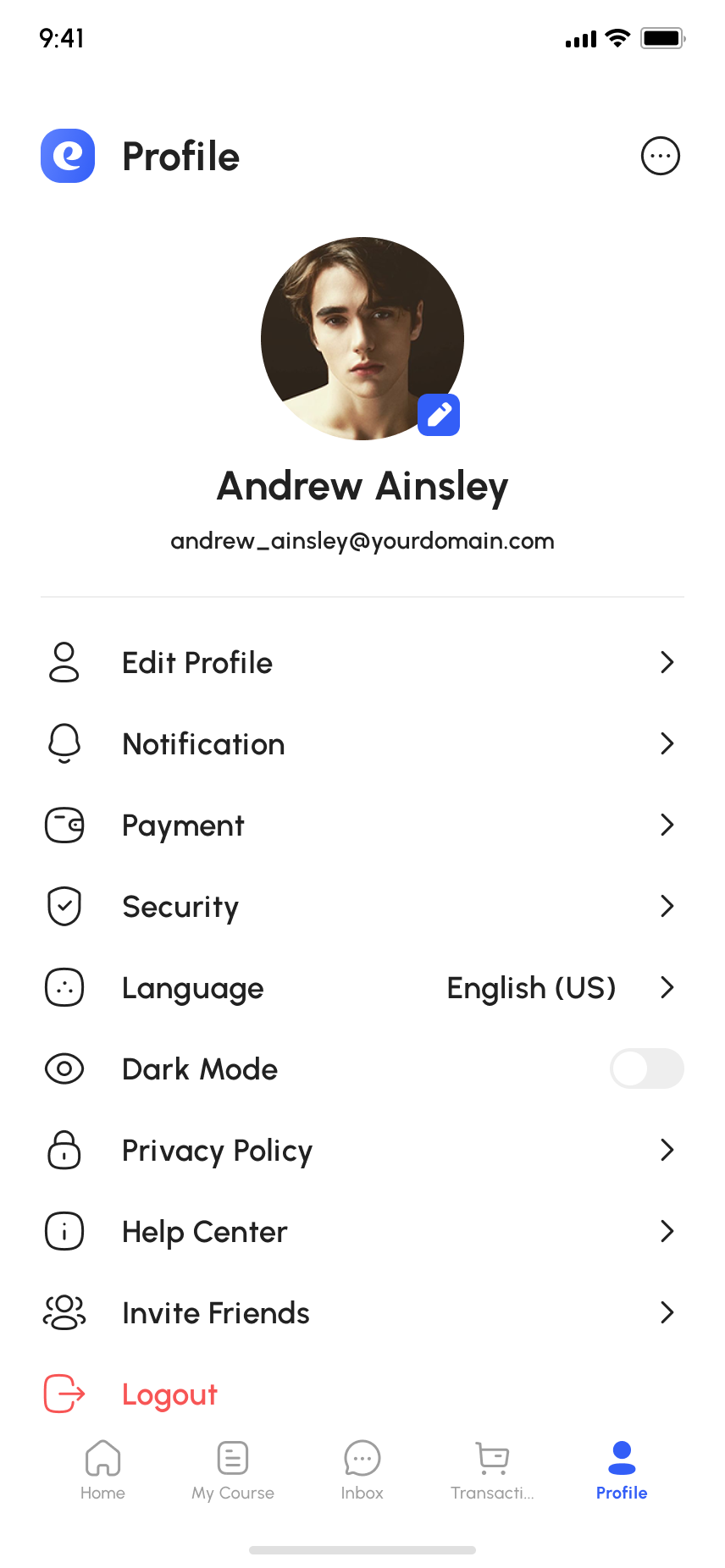The width and height of the screenshot is (725, 1568).
Task: Switch to the Transaction tab
Action: [x=492, y=1471]
